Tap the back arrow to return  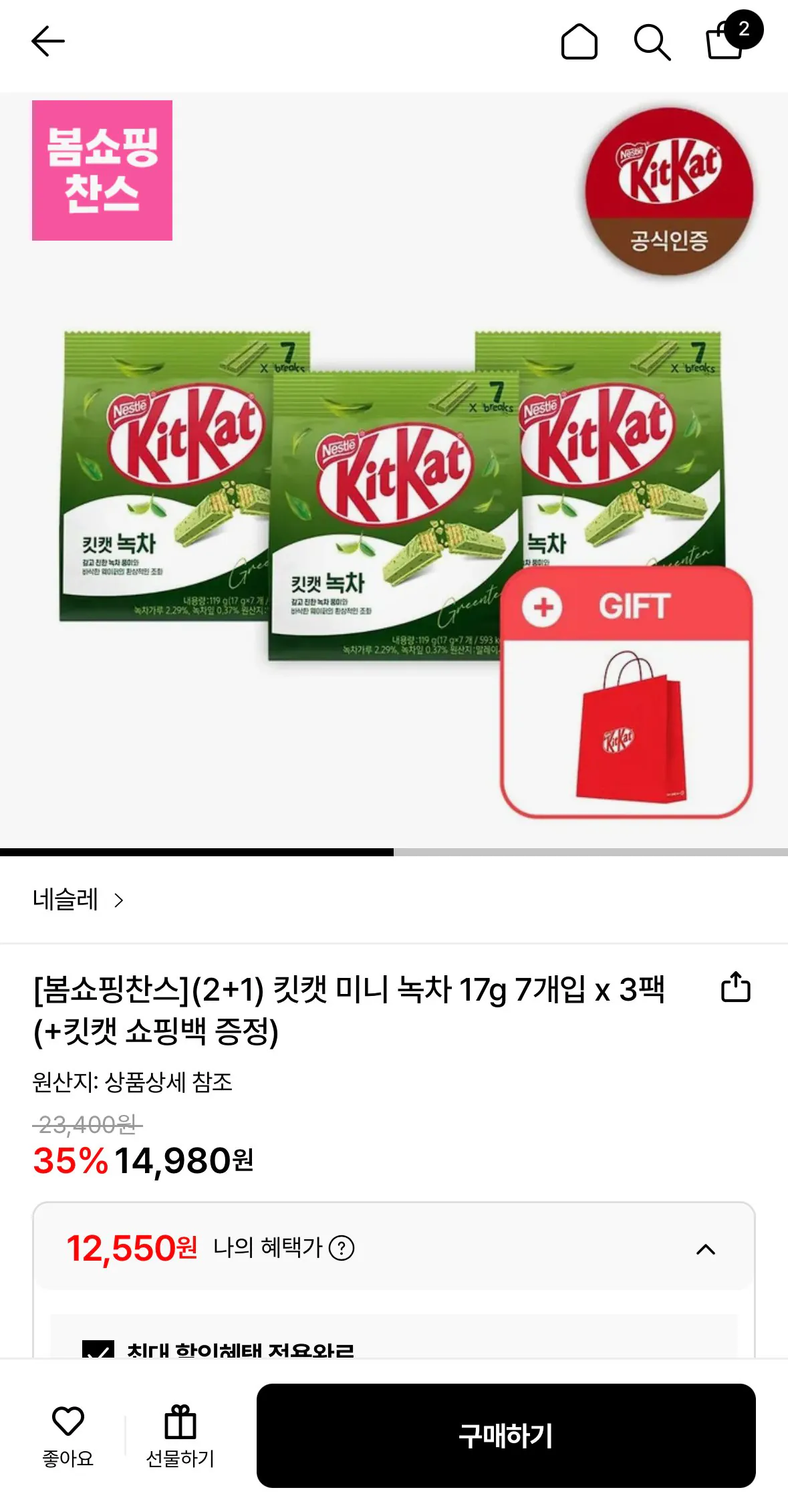coord(47,41)
